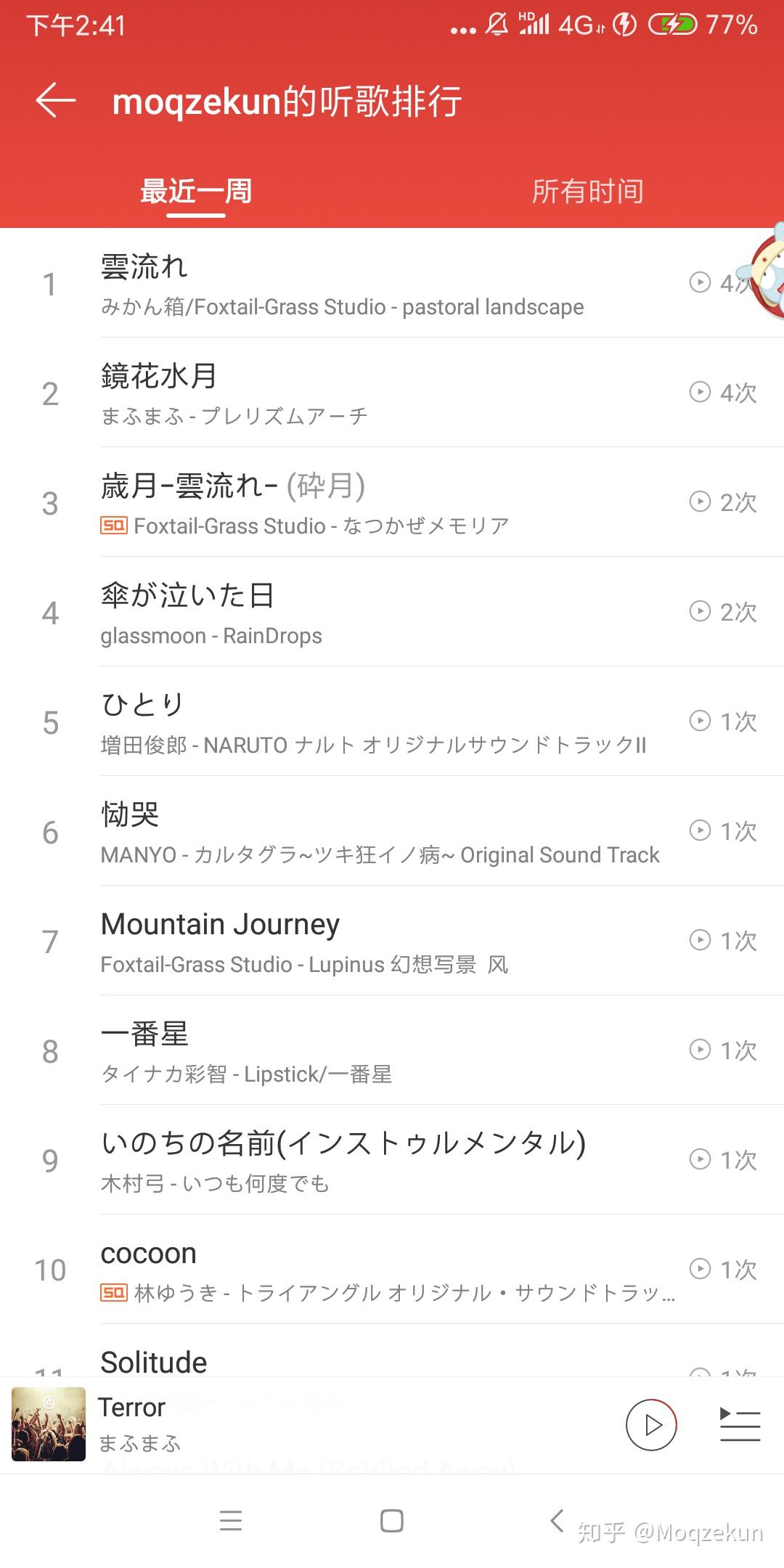Screen dimensions: 784x1568
Task: Open the track 恸哭 by MANYO
Action: [363, 832]
